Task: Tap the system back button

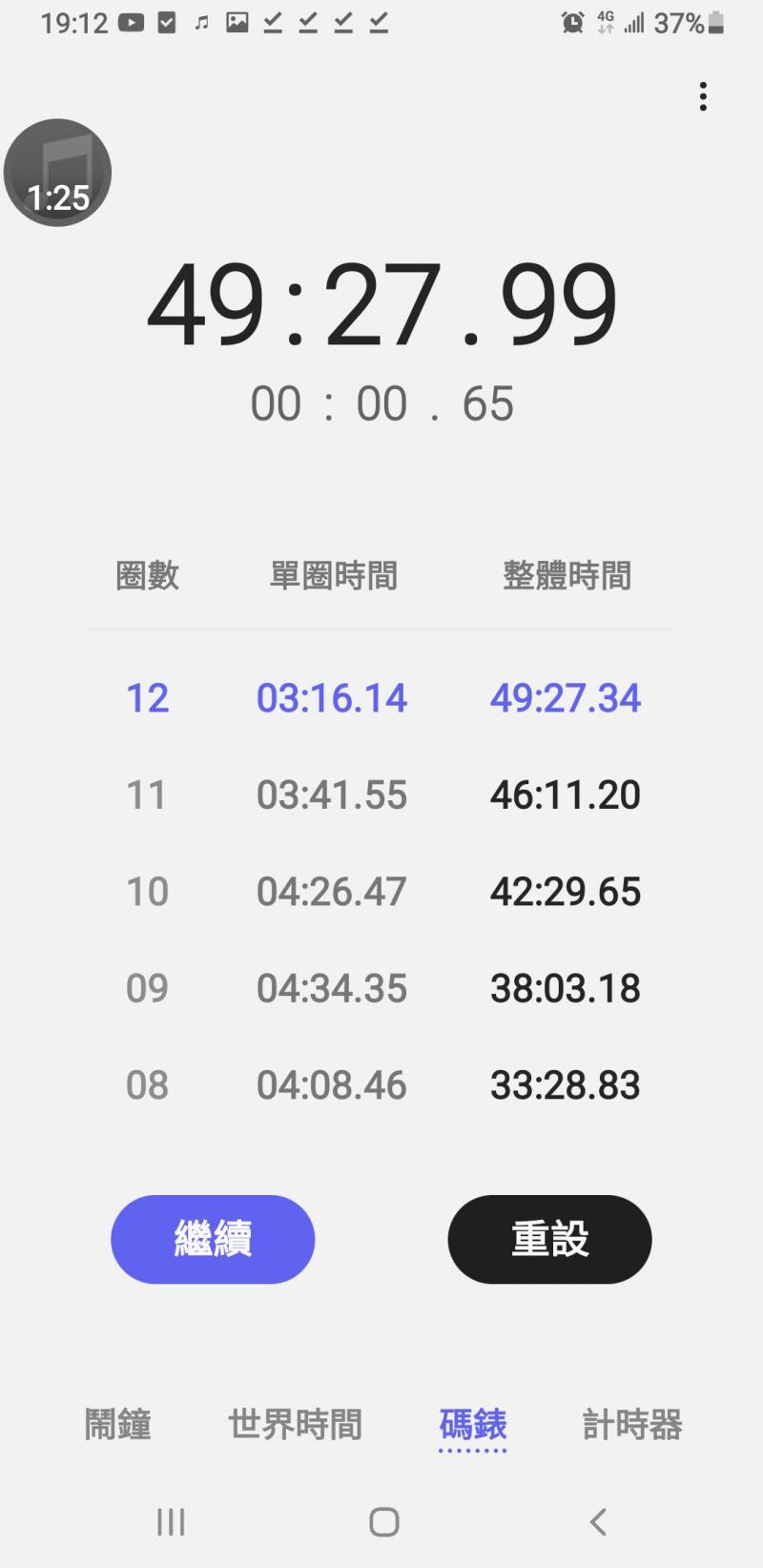Action: click(598, 1522)
